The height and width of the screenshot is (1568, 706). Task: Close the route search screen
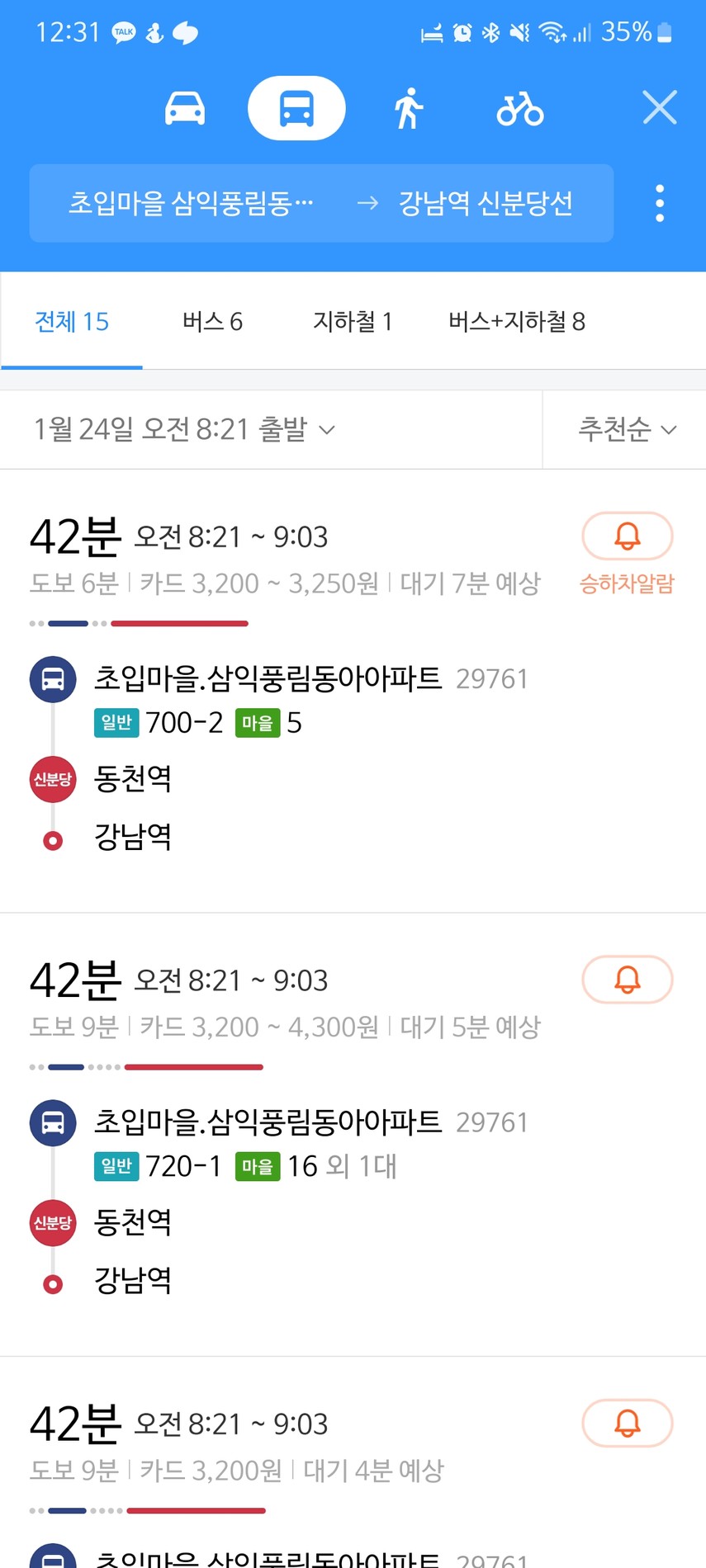tap(660, 108)
